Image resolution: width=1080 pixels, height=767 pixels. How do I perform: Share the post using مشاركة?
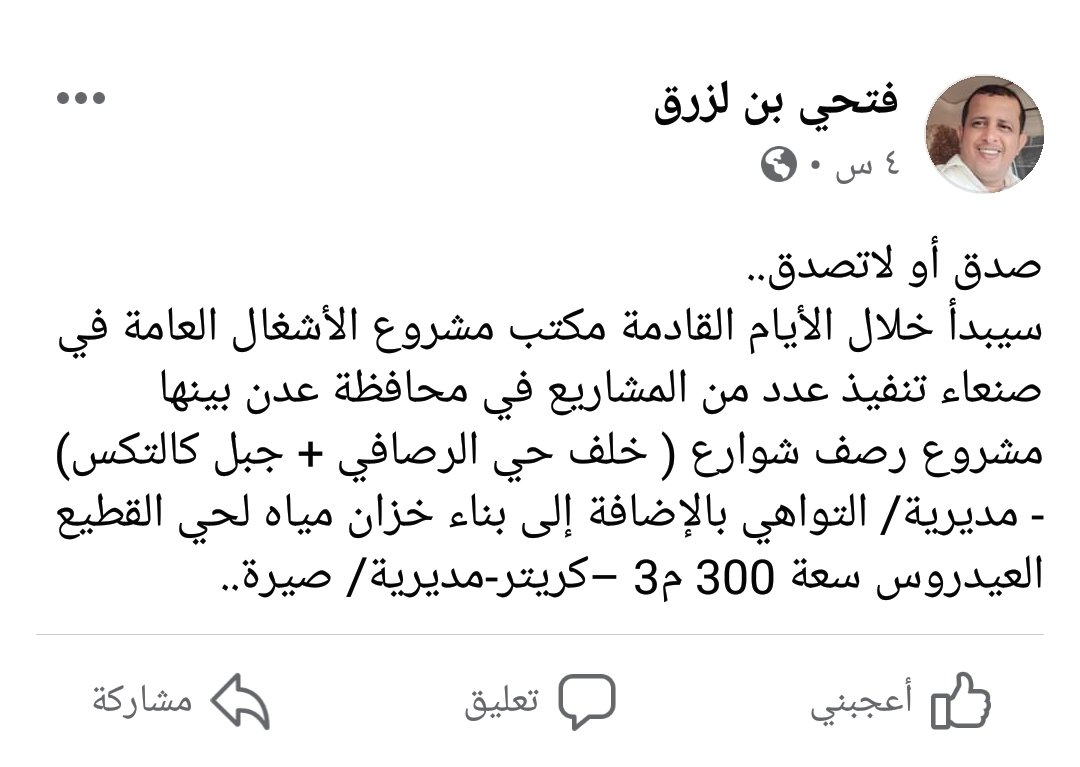(x=182, y=701)
